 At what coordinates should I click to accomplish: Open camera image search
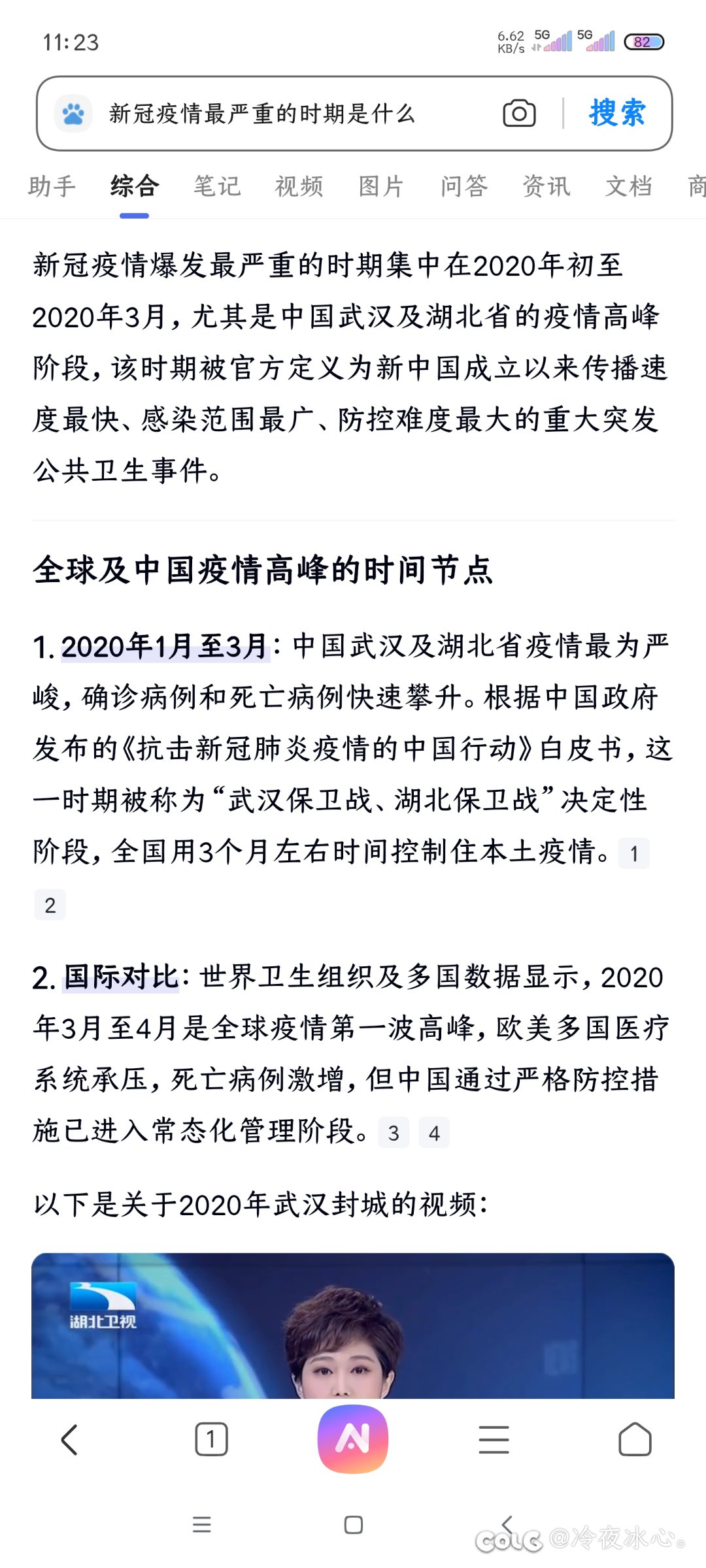click(519, 114)
